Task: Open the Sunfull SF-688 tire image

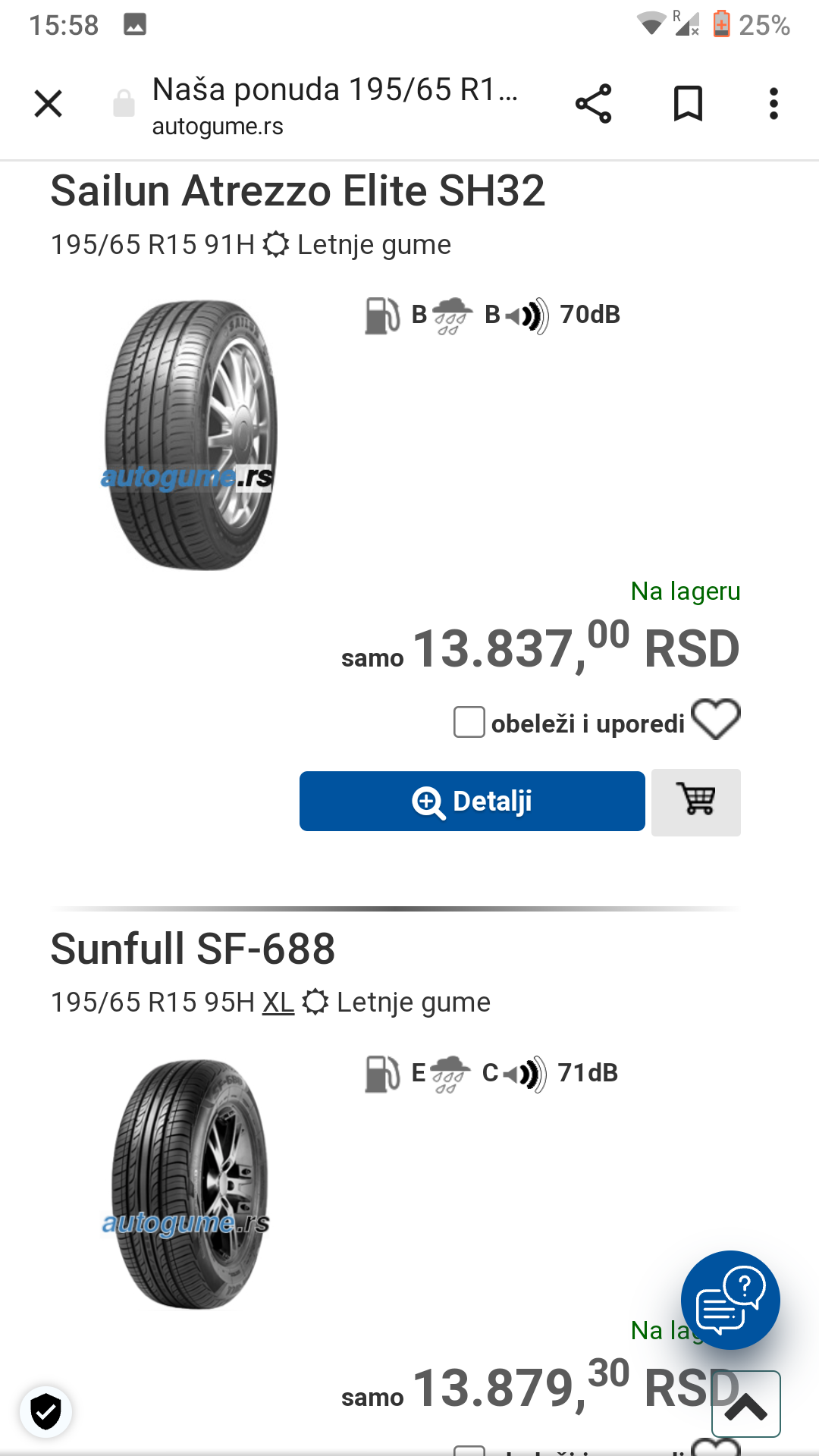Action: (x=188, y=1184)
